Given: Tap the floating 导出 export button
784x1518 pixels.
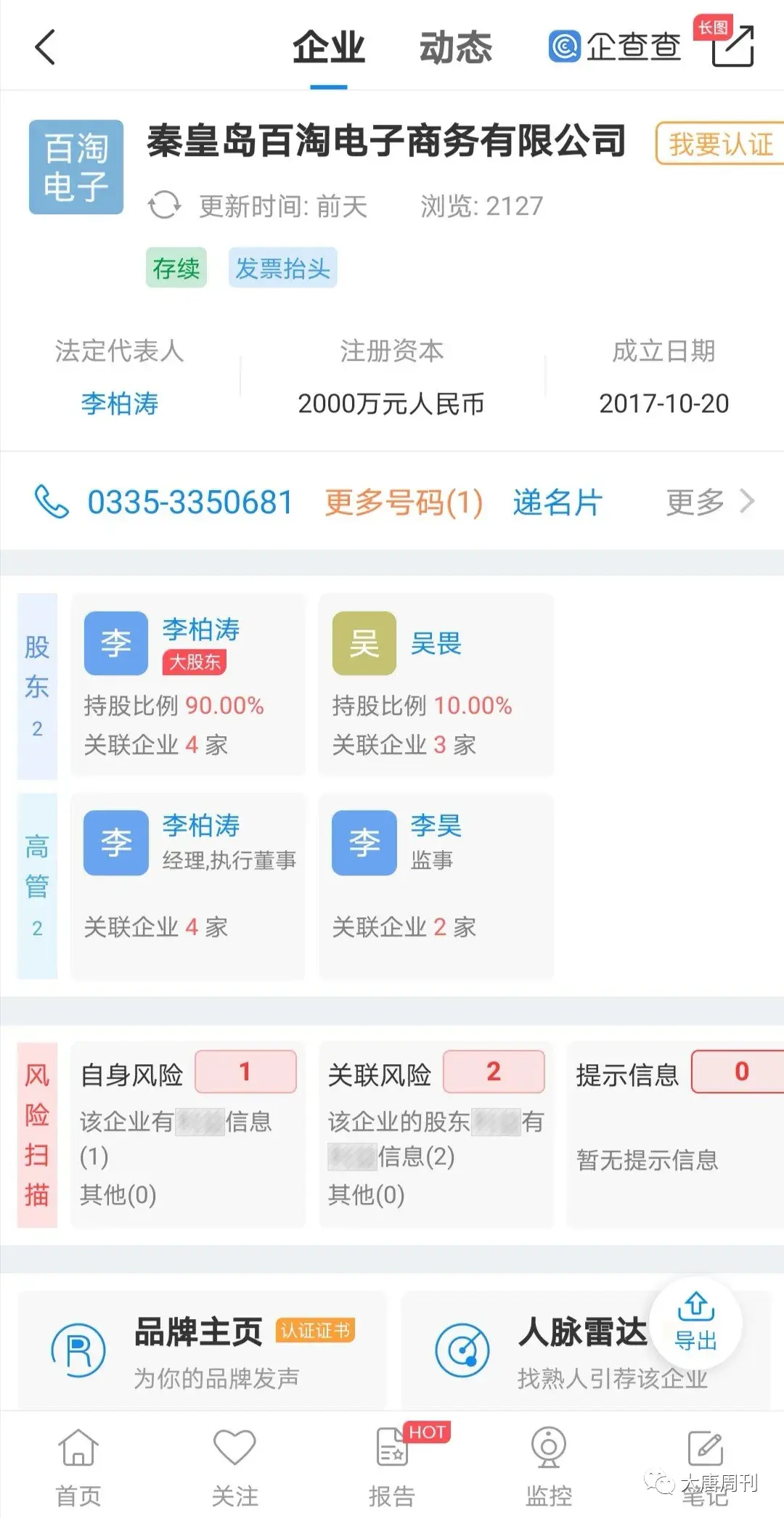Looking at the screenshot, I should [x=695, y=1323].
